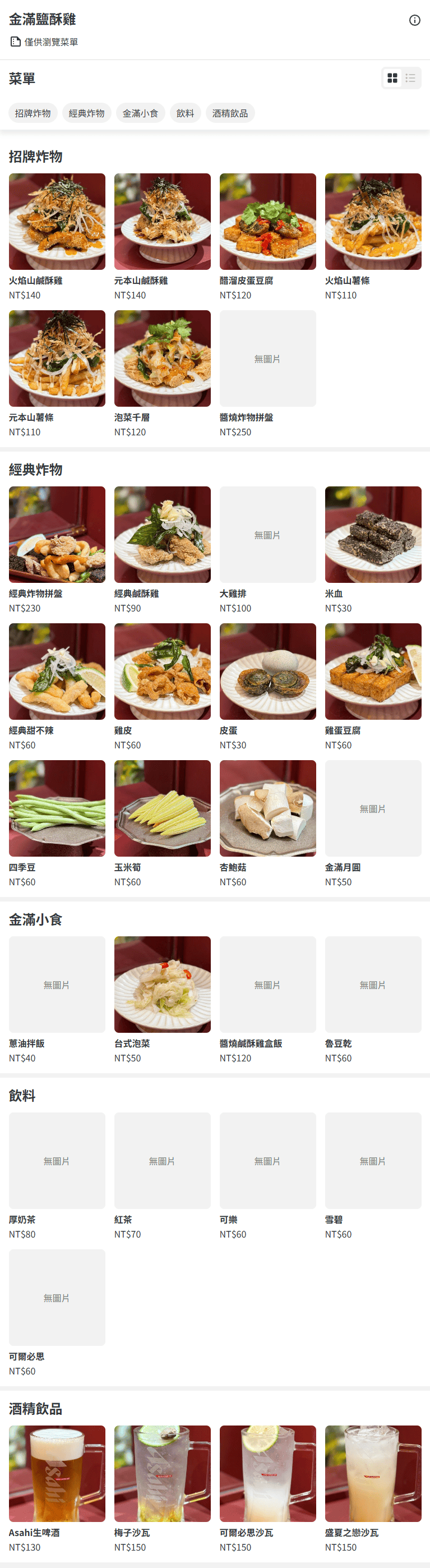
Task: Open the restaurant info icon
Action: tap(414, 20)
